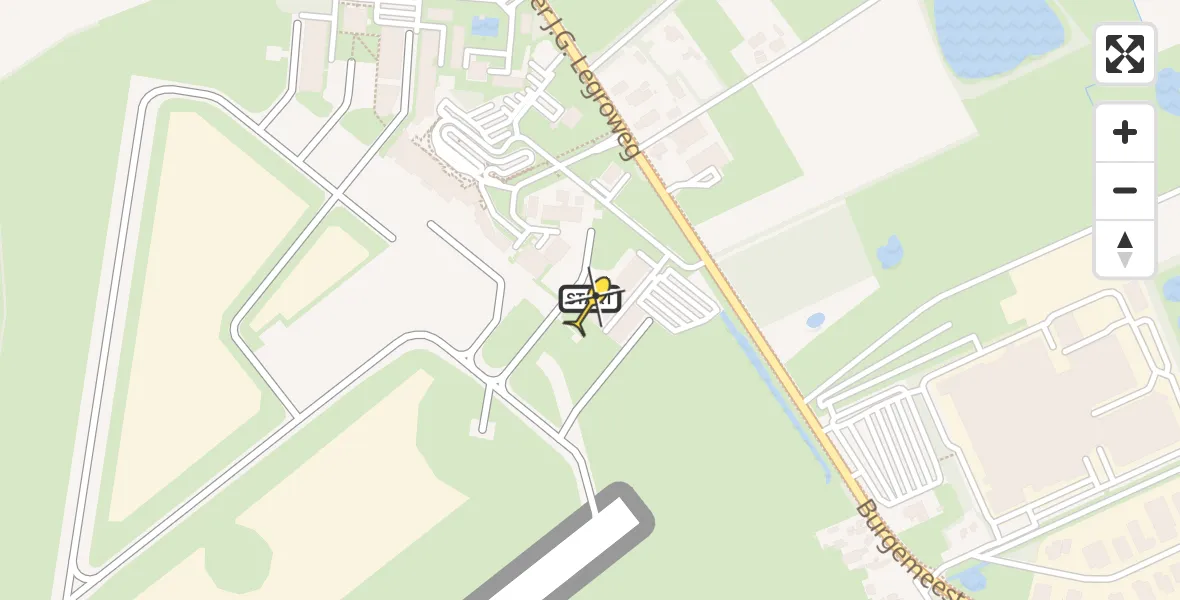Image resolution: width=1180 pixels, height=600 pixels.
Task: Enter fullscreen map view
Action: point(1125,54)
